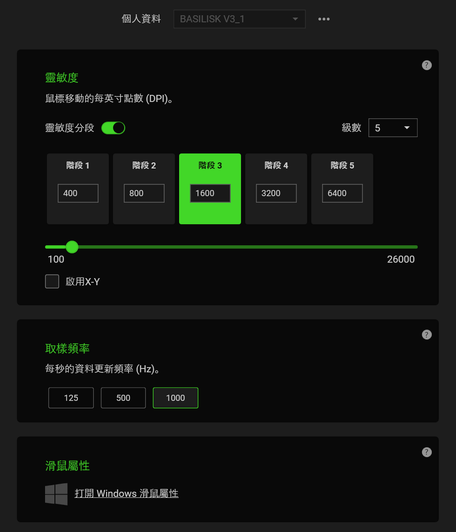This screenshot has width=456, height=532.
Task: Set polling rate to 500 Hz
Action: click(123, 398)
